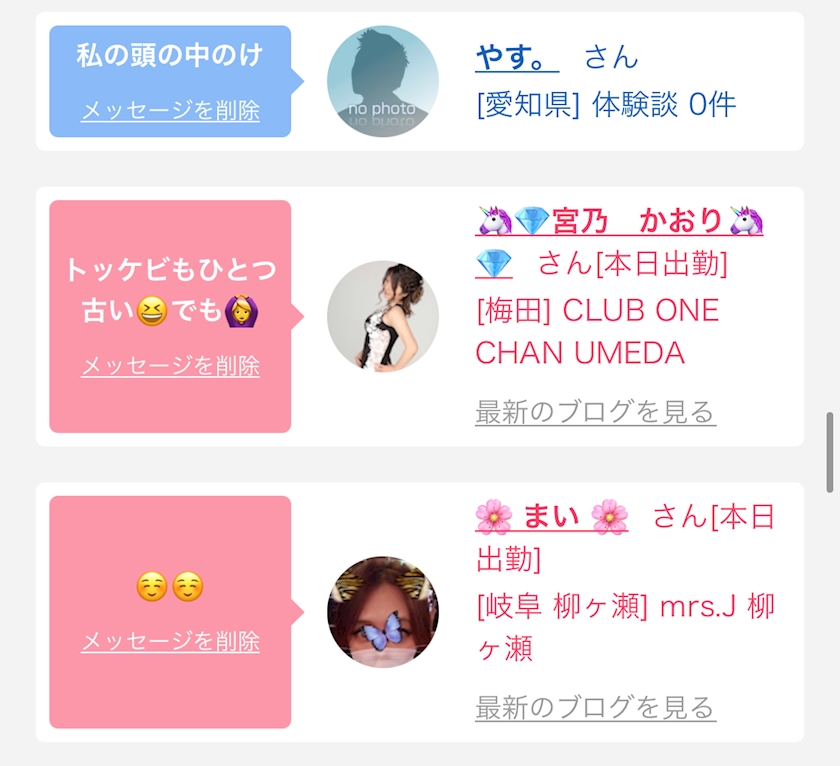Tap 宮乃 かおり's profile photo

coord(382,316)
